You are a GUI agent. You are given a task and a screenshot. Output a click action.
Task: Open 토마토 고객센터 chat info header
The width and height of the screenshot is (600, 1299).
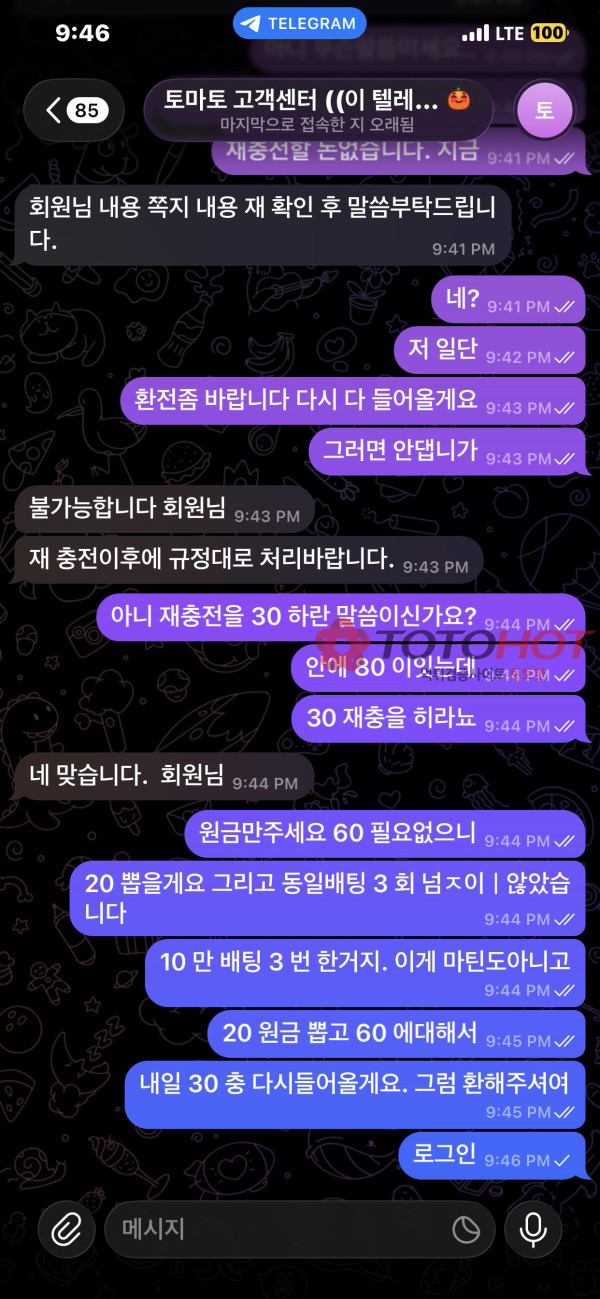(x=316, y=111)
